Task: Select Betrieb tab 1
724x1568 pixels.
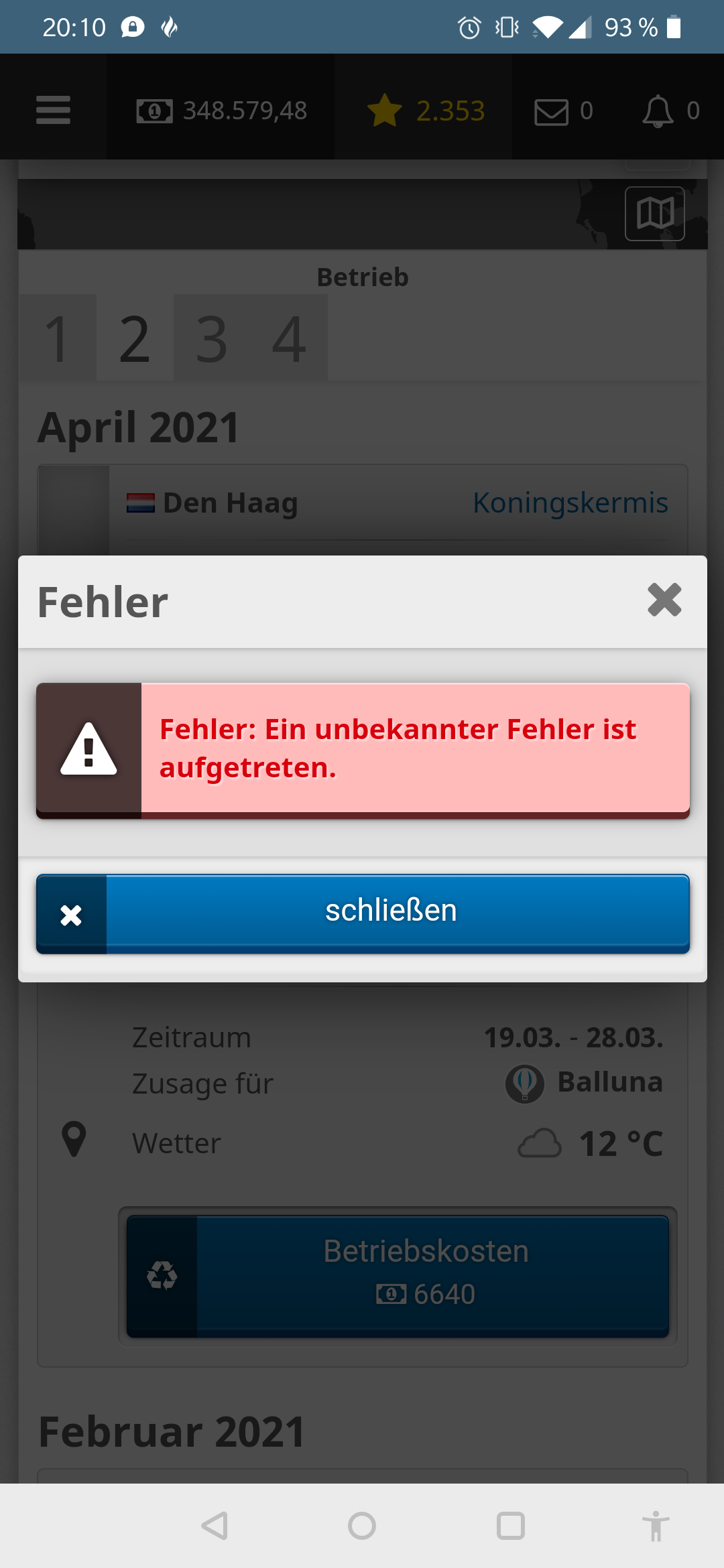Action: click(x=58, y=340)
